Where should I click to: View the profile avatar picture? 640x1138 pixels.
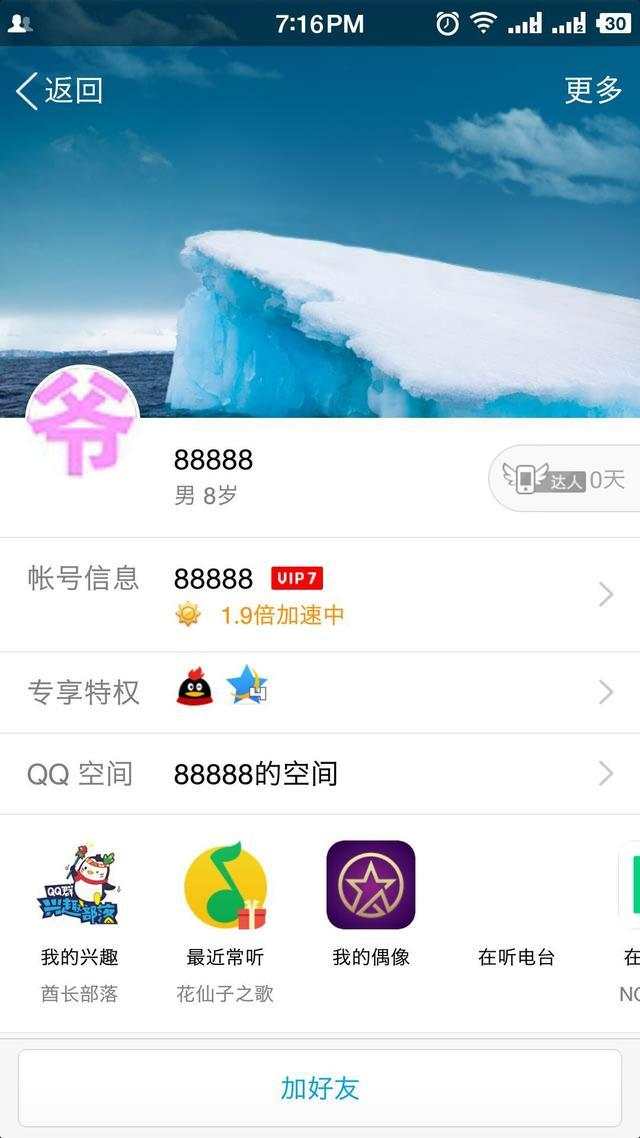82,422
